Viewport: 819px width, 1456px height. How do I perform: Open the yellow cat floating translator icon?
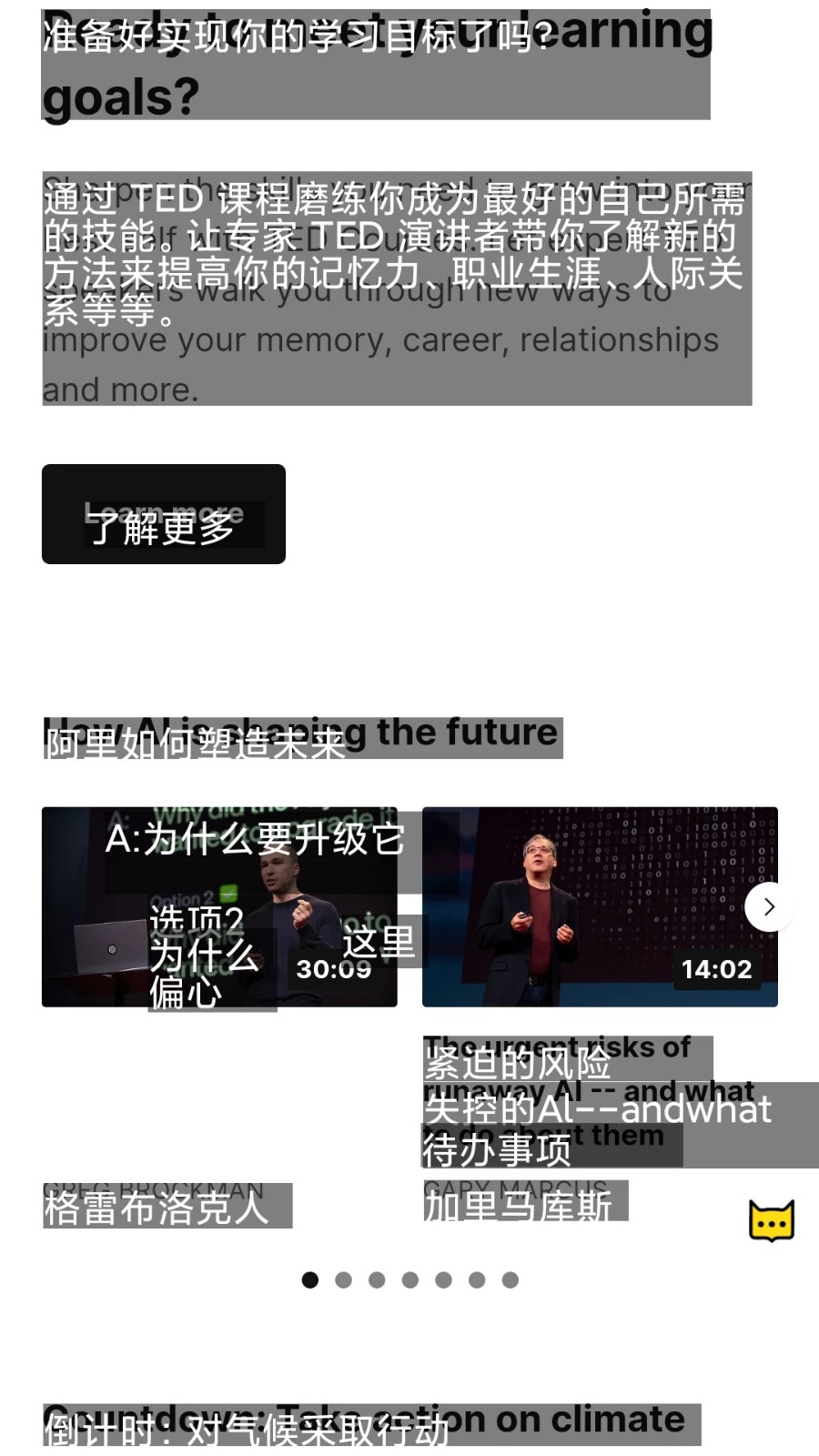pos(771,1220)
